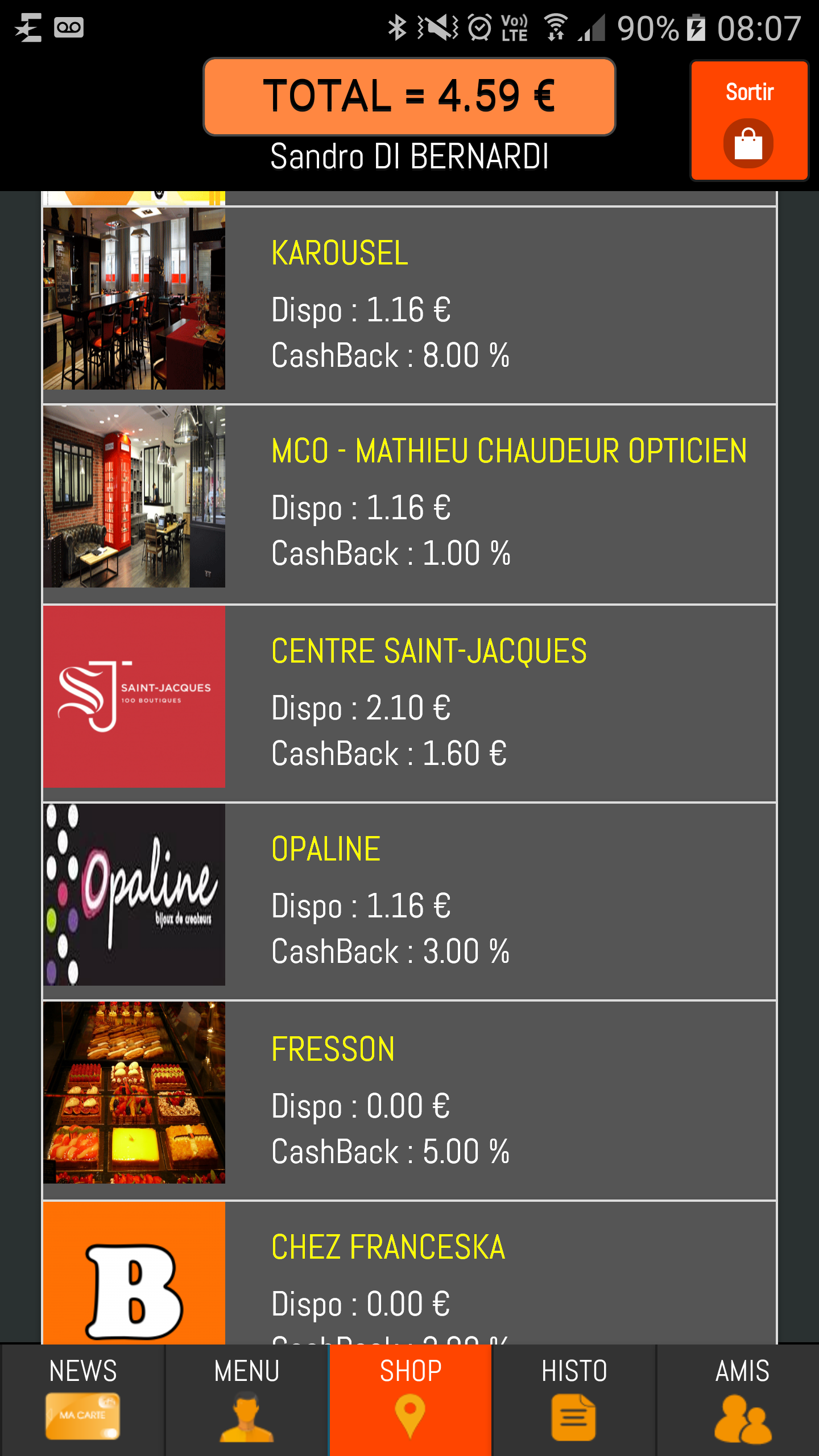Choose the FRESSON shop row
The width and height of the screenshot is (819, 1456).
[x=409, y=1099]
